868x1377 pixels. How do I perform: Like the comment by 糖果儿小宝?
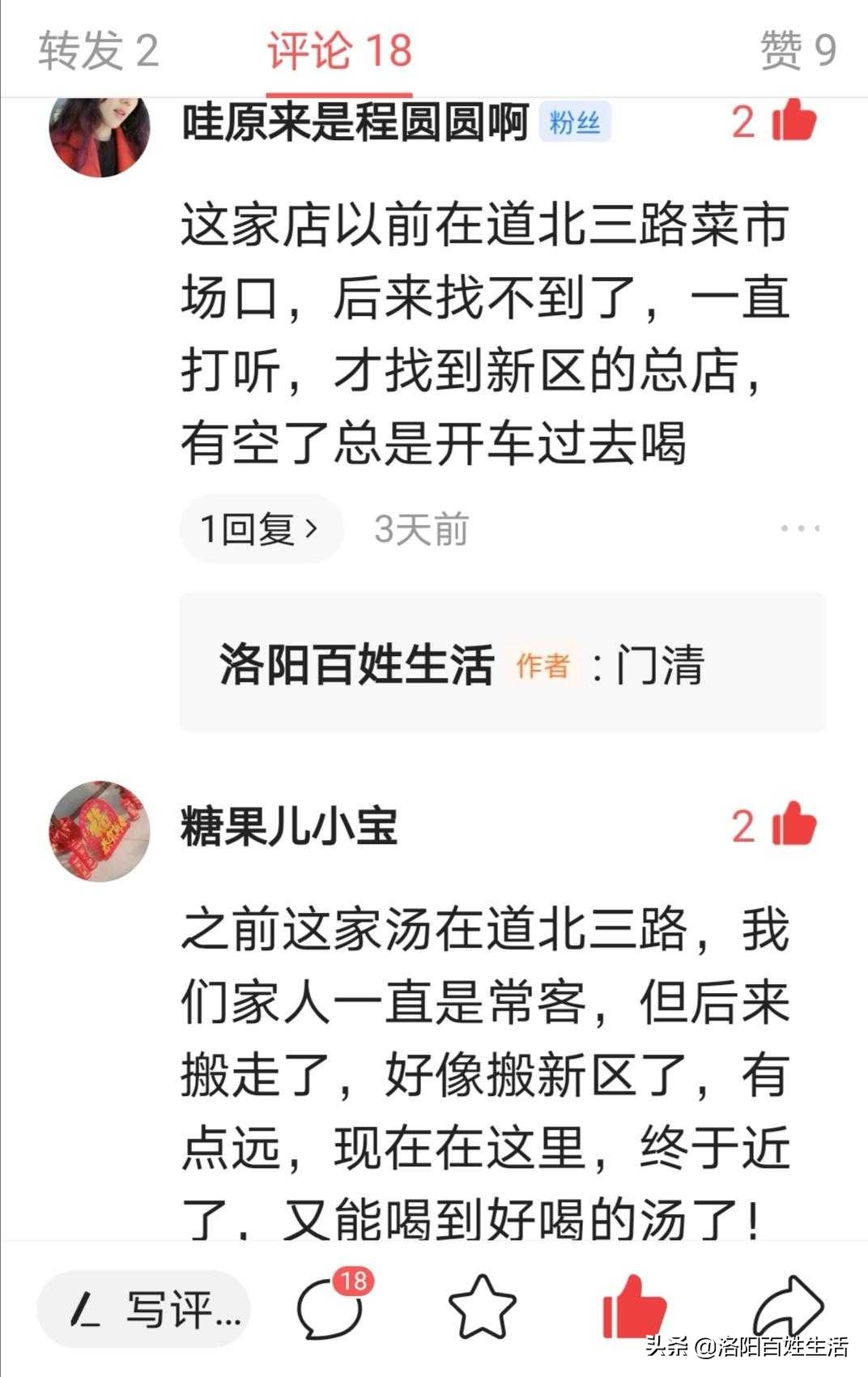click(x=792, y=826)
